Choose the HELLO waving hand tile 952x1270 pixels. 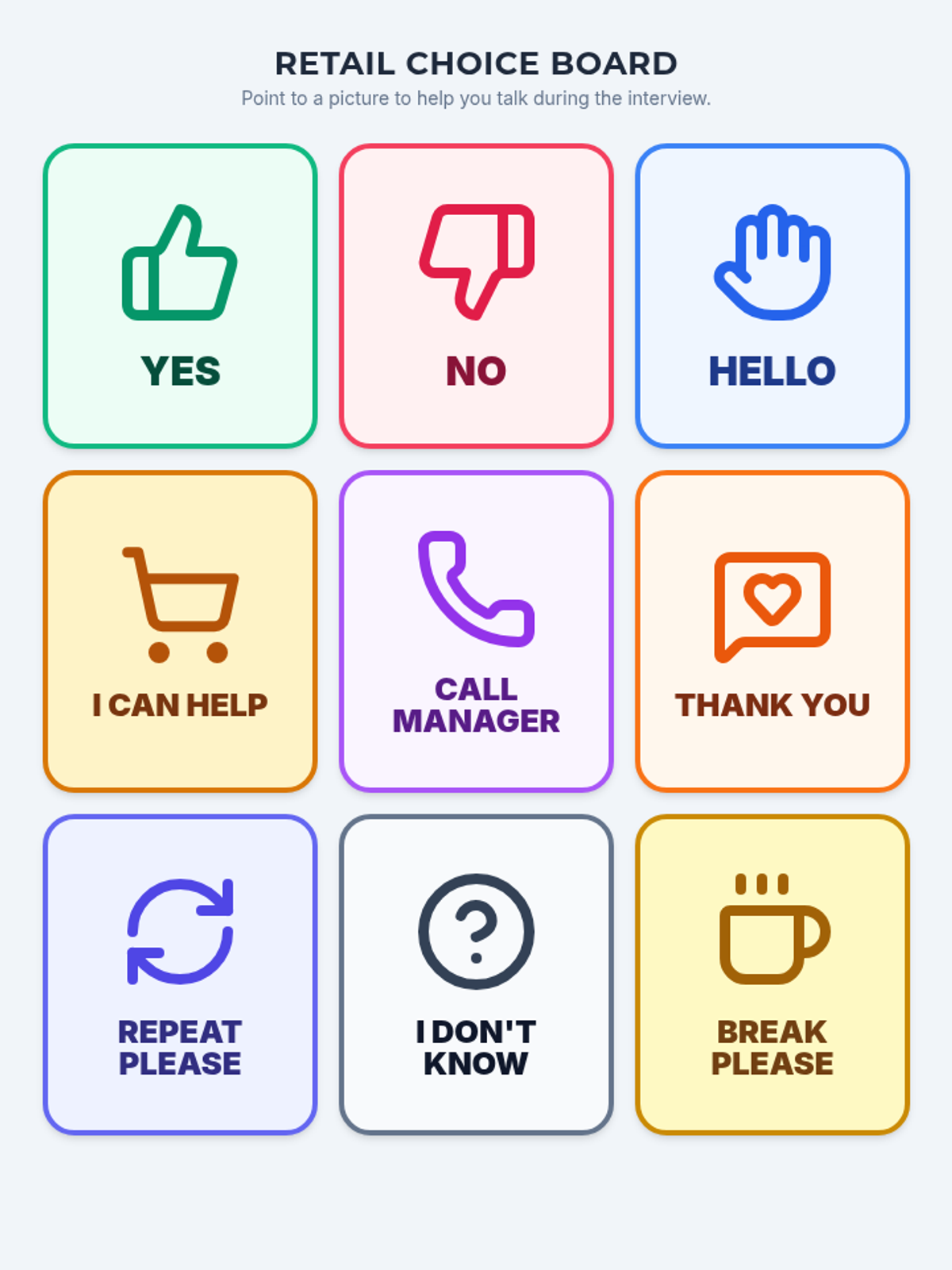pyautogui.click(x=772, y=296)
